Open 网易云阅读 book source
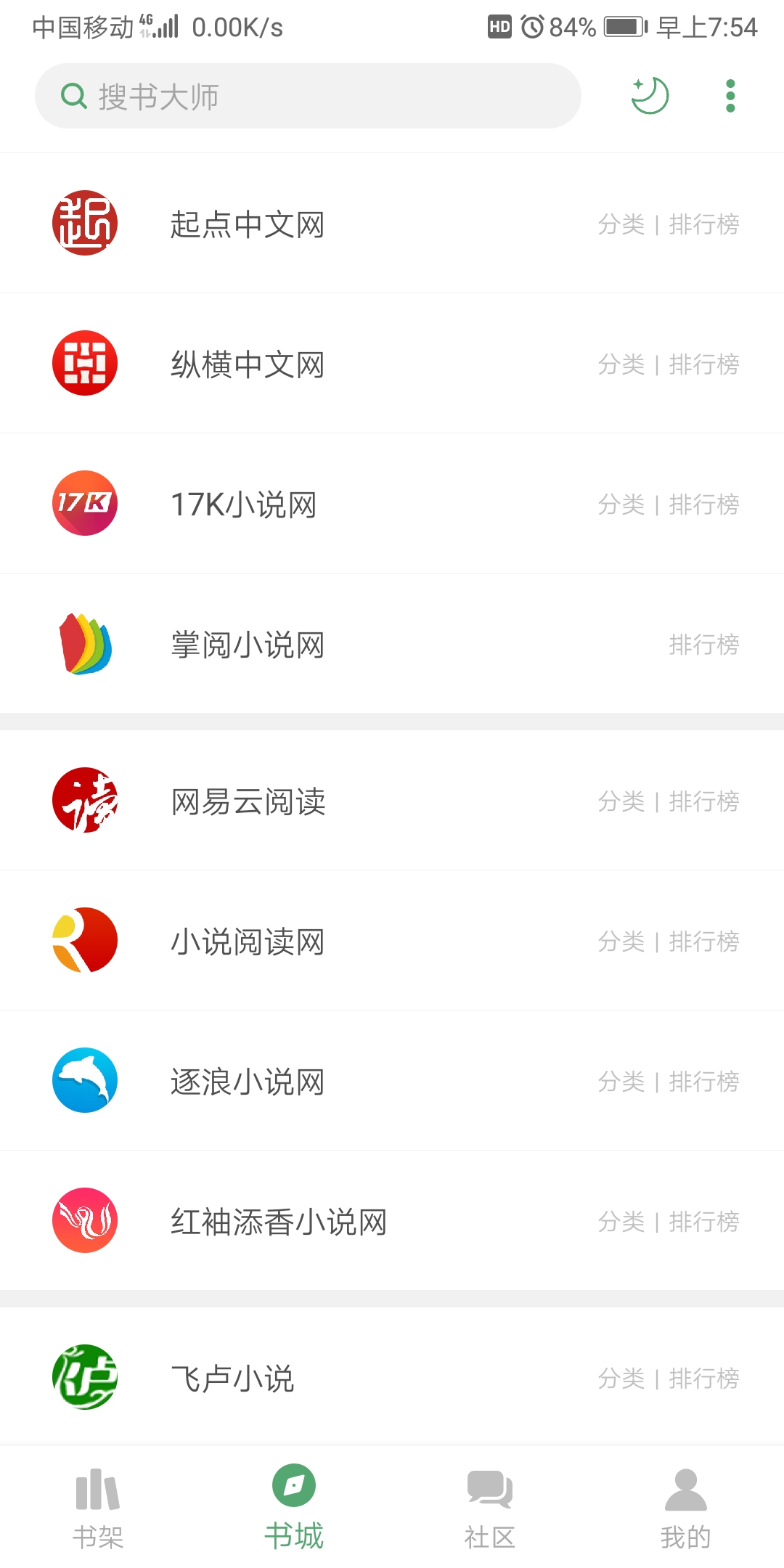This screenshot has height=1568, width=784. point(248,801)
